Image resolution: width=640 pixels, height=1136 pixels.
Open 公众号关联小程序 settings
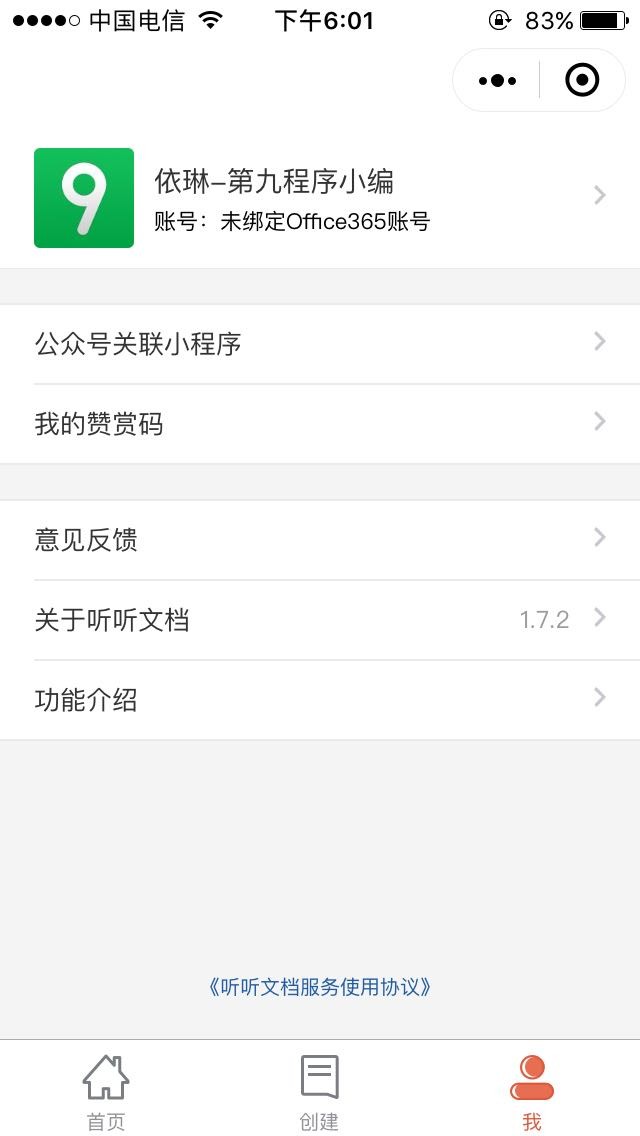pyautogui.click(x=320, y=344)
